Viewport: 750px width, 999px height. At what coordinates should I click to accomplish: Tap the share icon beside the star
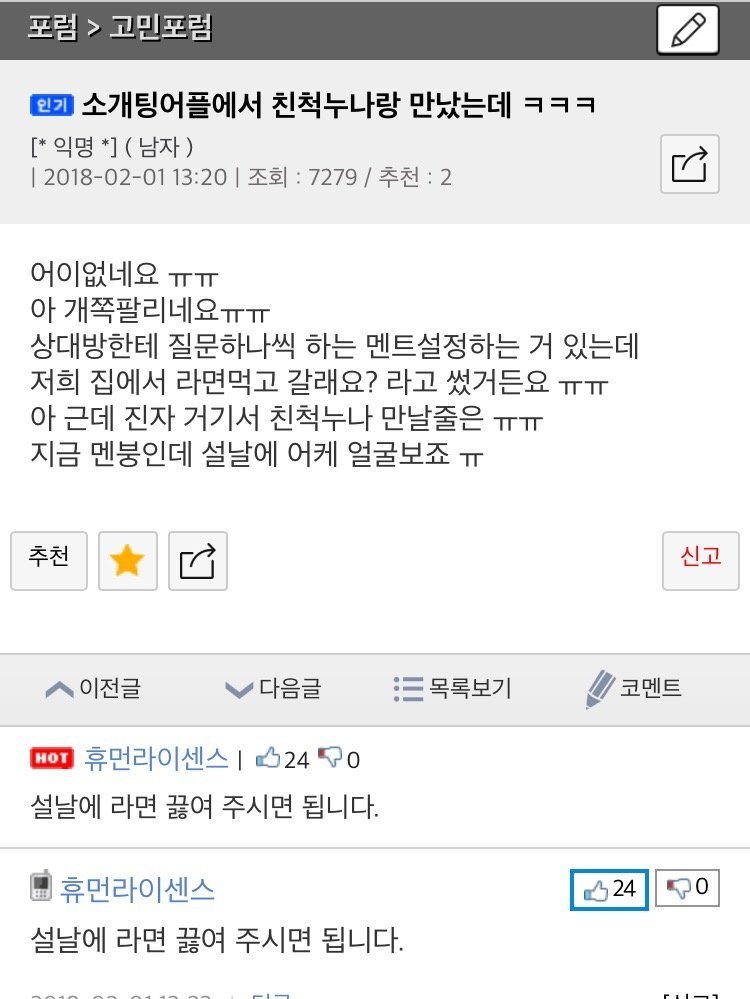click(197, 561)
